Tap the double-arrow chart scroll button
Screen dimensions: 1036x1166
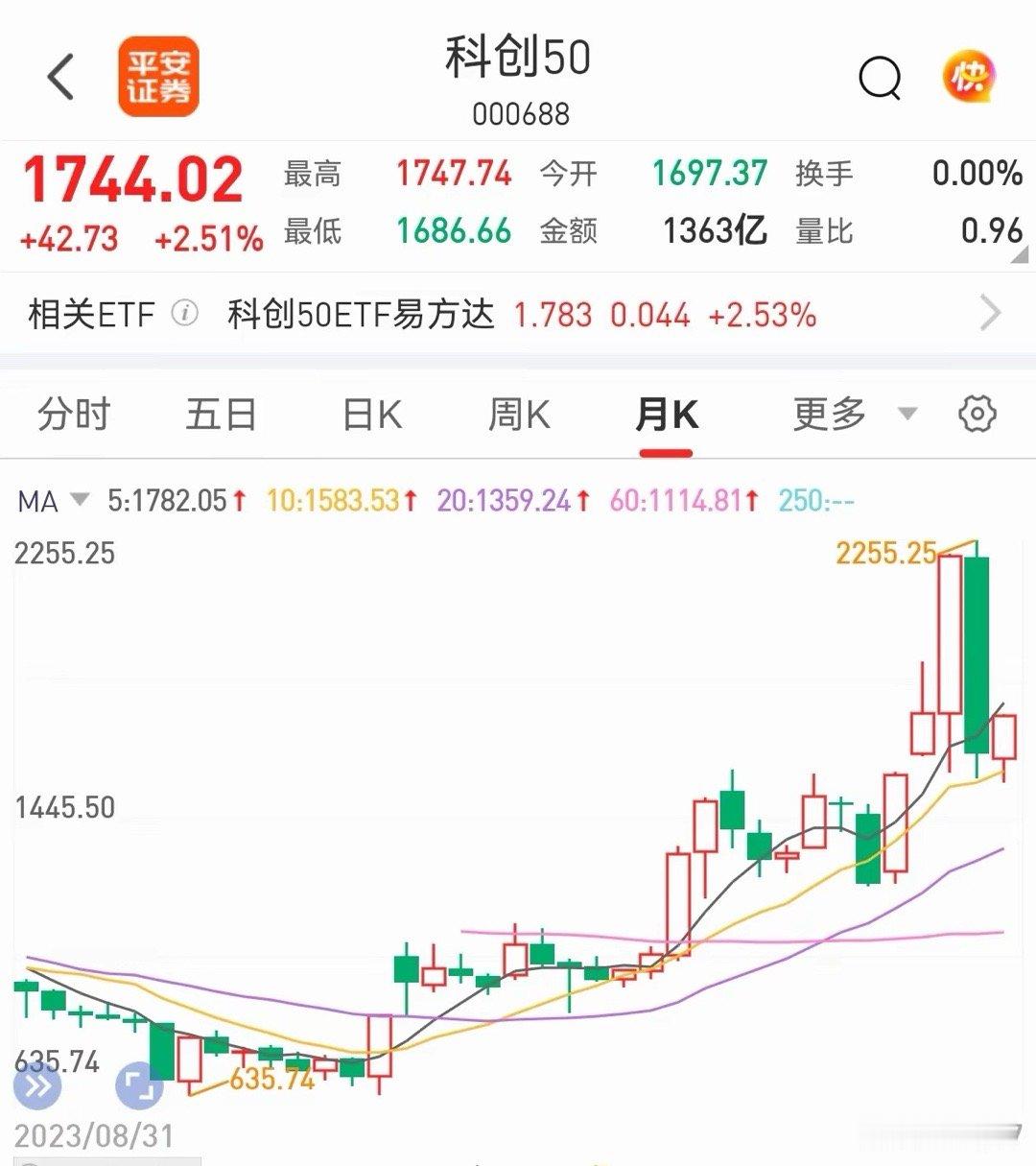(x=37, y=1086)
